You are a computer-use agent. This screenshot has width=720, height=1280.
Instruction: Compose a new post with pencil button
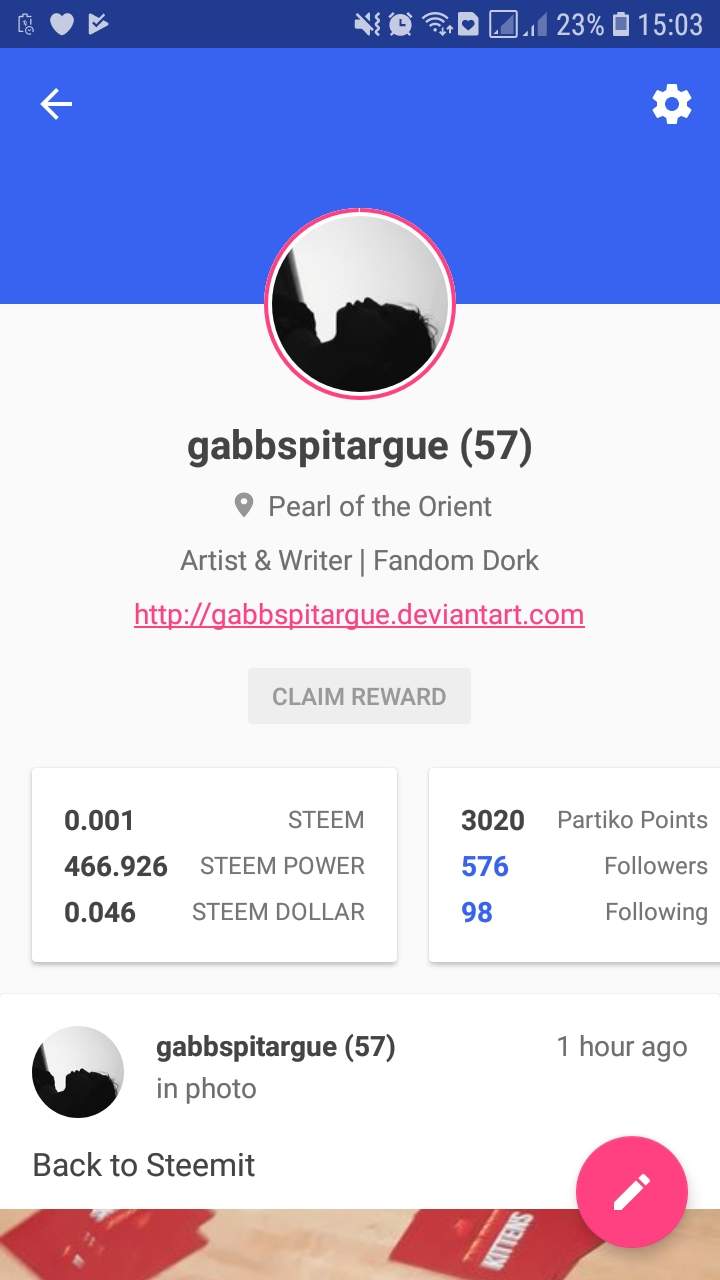(x=631, y=1191)
